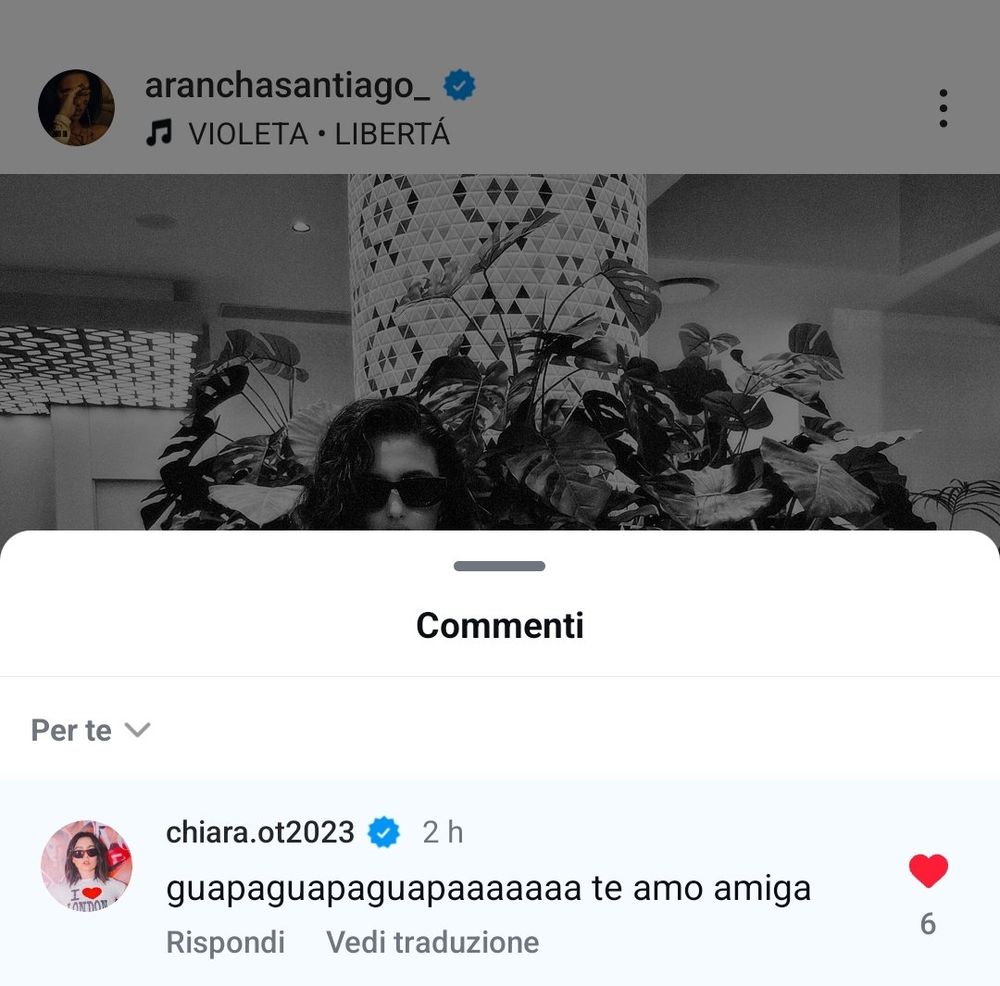Viewport: 1000px width, 986px height.
Task: Open chiara.ot2023 profile avatar
Action: (x=86, y=866)
